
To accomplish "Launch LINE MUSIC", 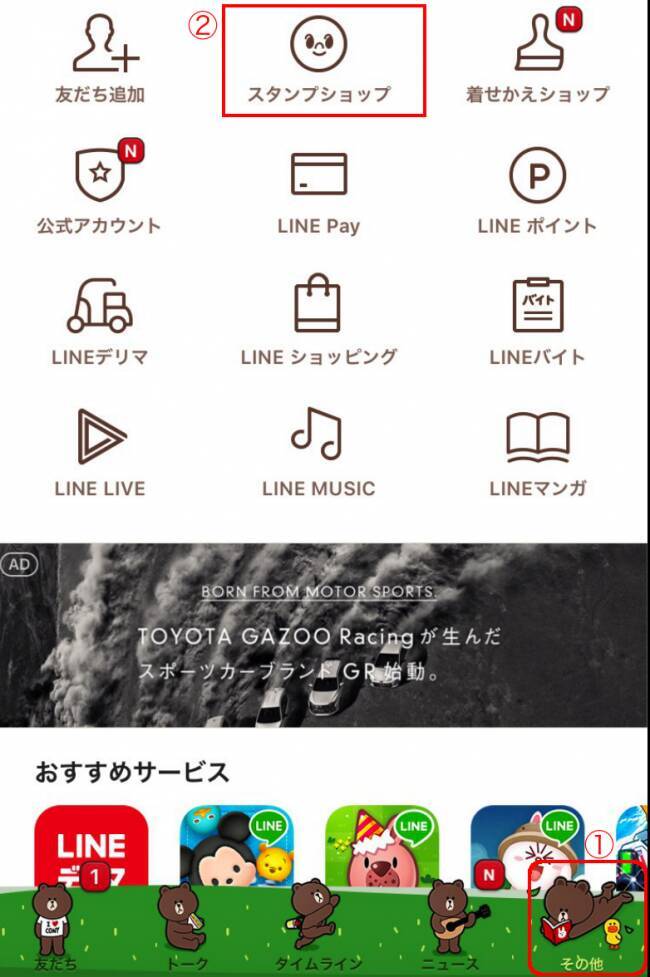I will [x=319, y=452].
